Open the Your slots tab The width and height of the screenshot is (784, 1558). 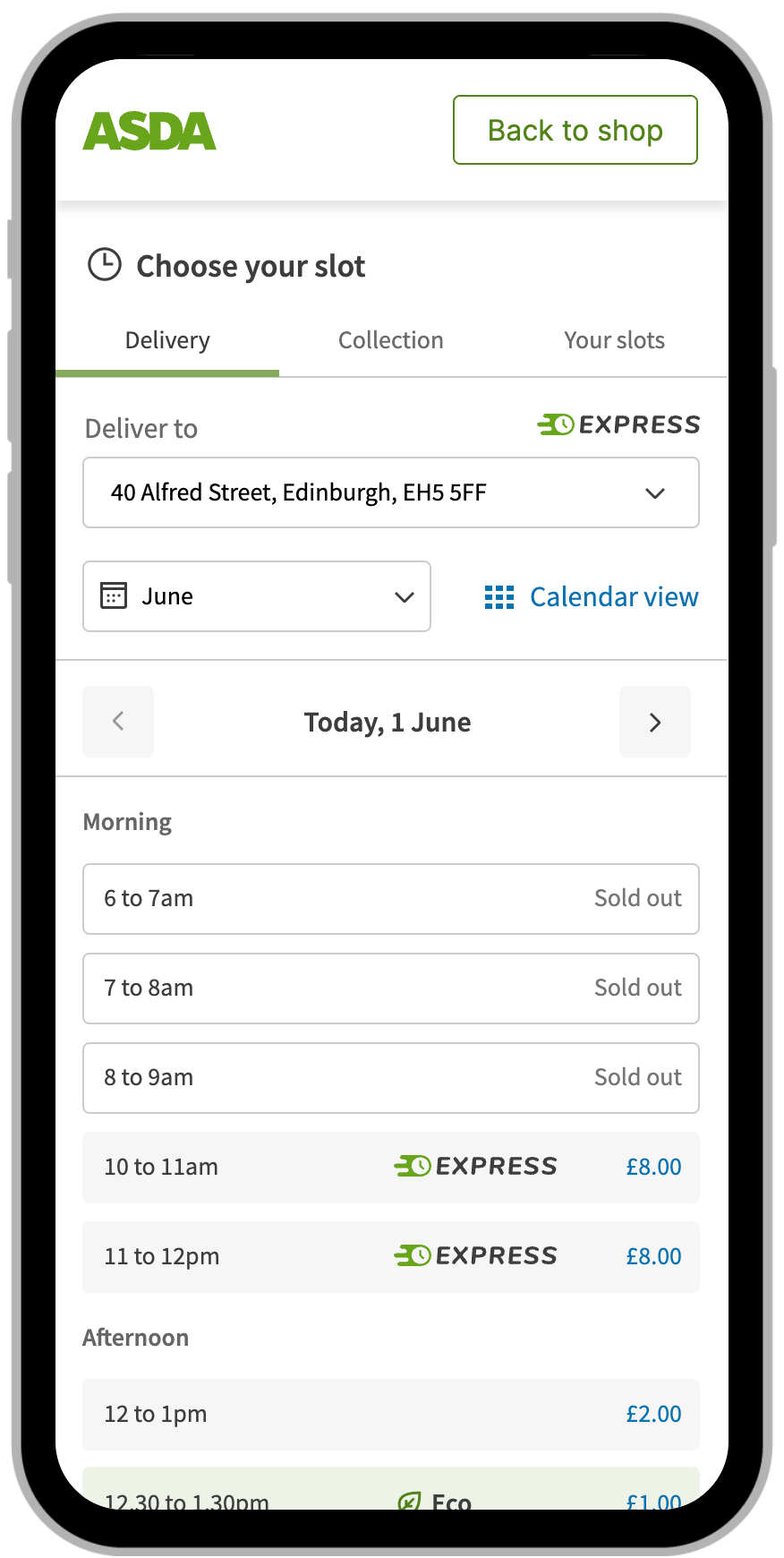(615, 340)
